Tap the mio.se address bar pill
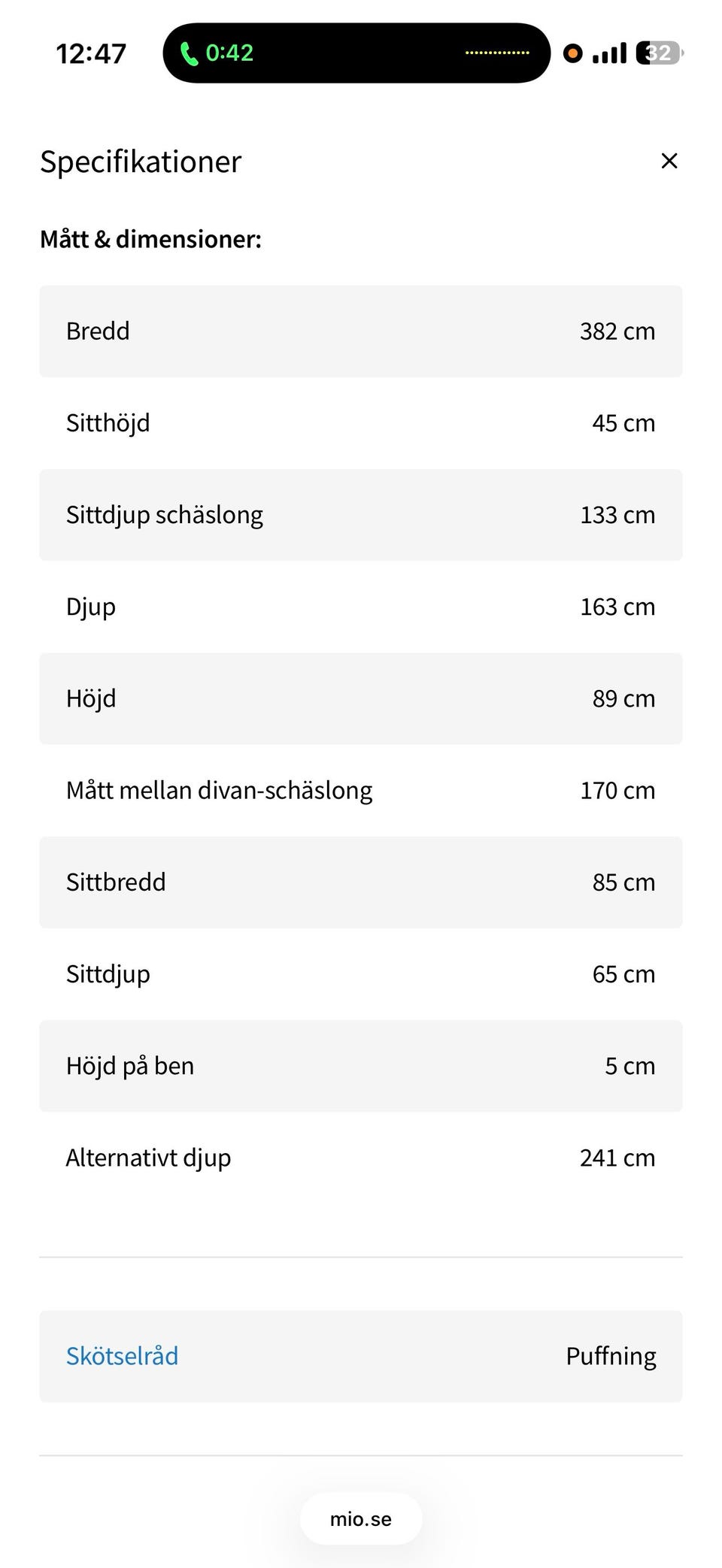The height and width of the screenshot is (1568, 722). tap(361, 1519)
